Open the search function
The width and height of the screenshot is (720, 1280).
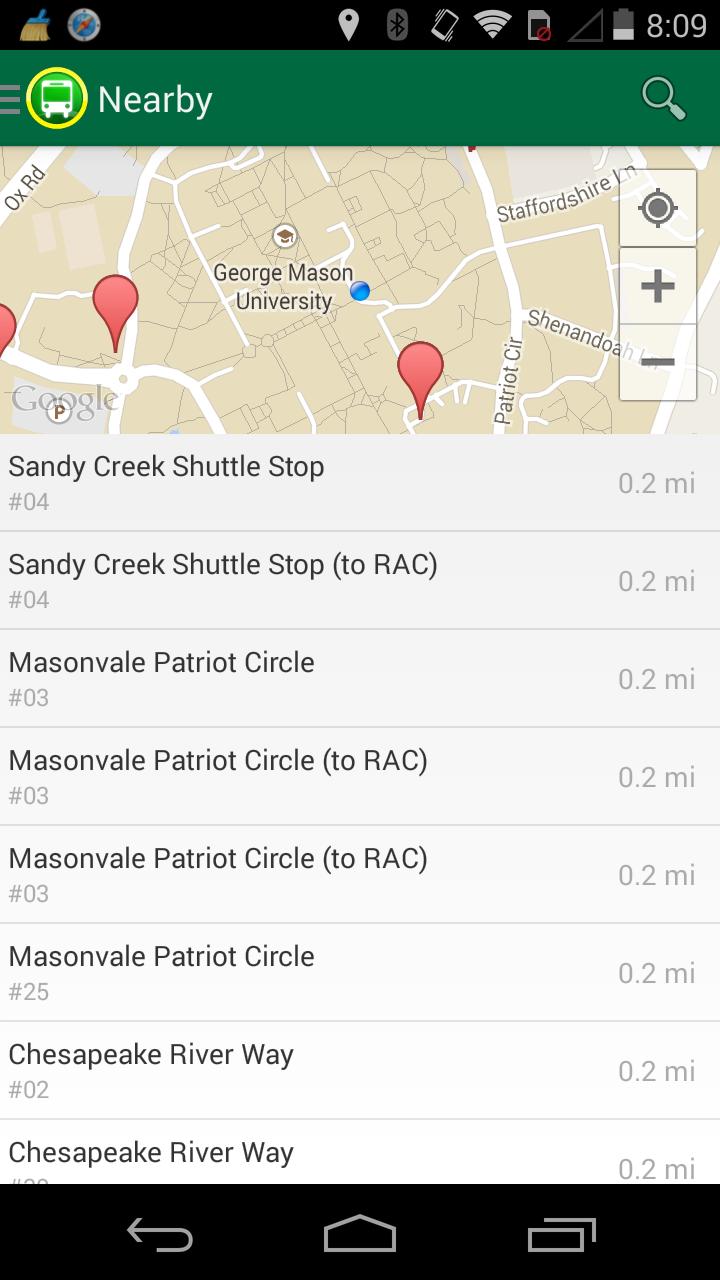click(x=662, y=97)
